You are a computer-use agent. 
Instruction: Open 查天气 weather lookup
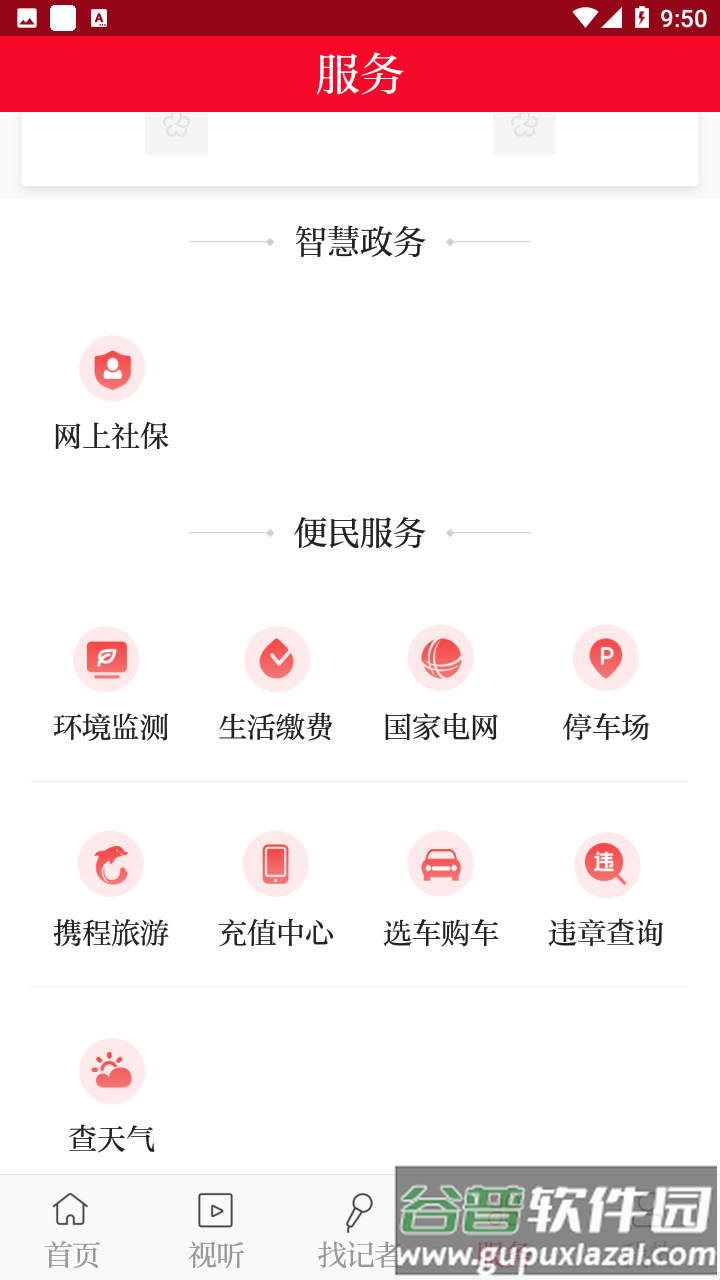pos(111,1095)
